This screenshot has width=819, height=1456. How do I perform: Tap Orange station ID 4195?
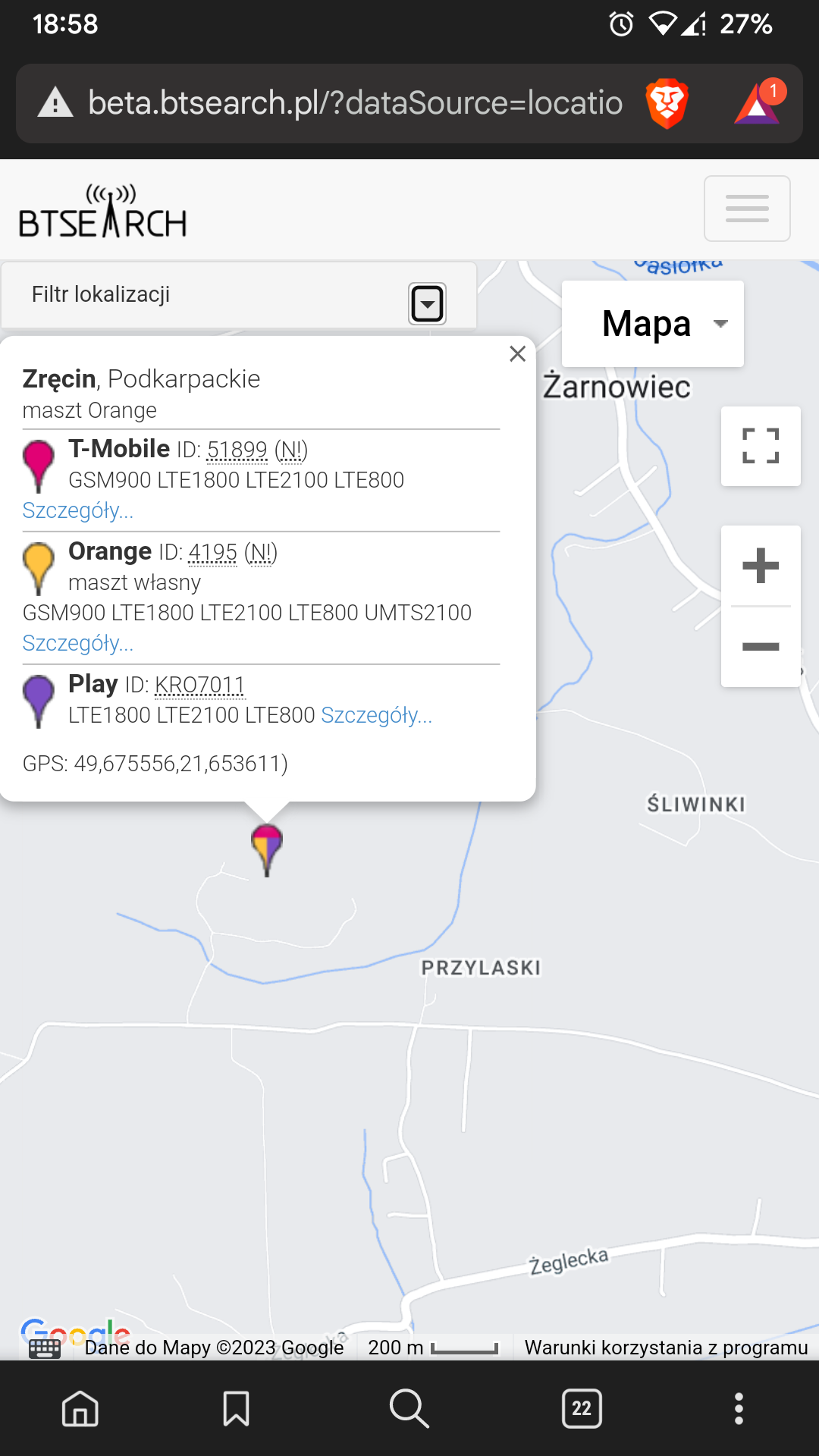[212, 553]
